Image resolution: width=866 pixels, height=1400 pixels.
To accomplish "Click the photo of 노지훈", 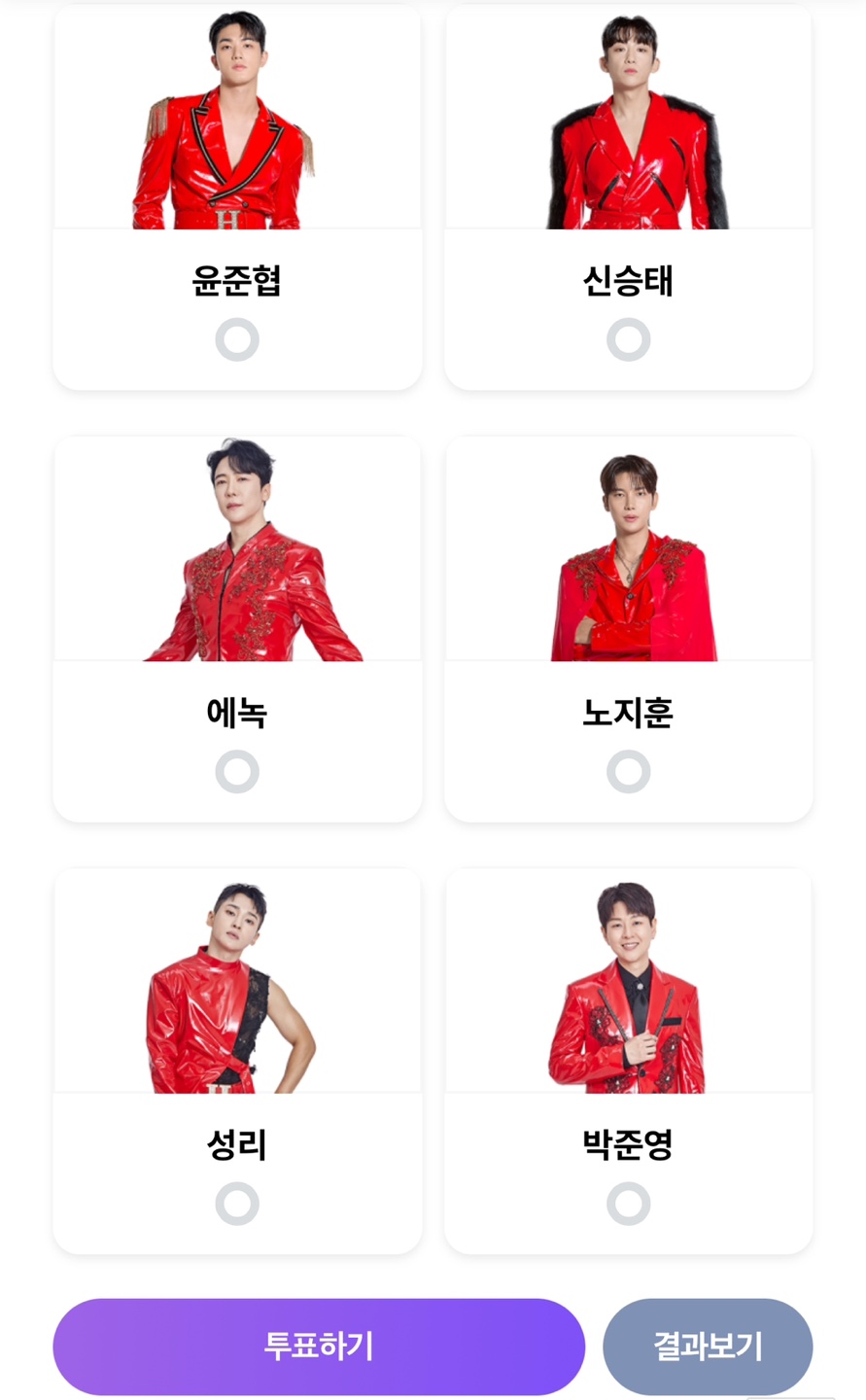I will (628, 544).
